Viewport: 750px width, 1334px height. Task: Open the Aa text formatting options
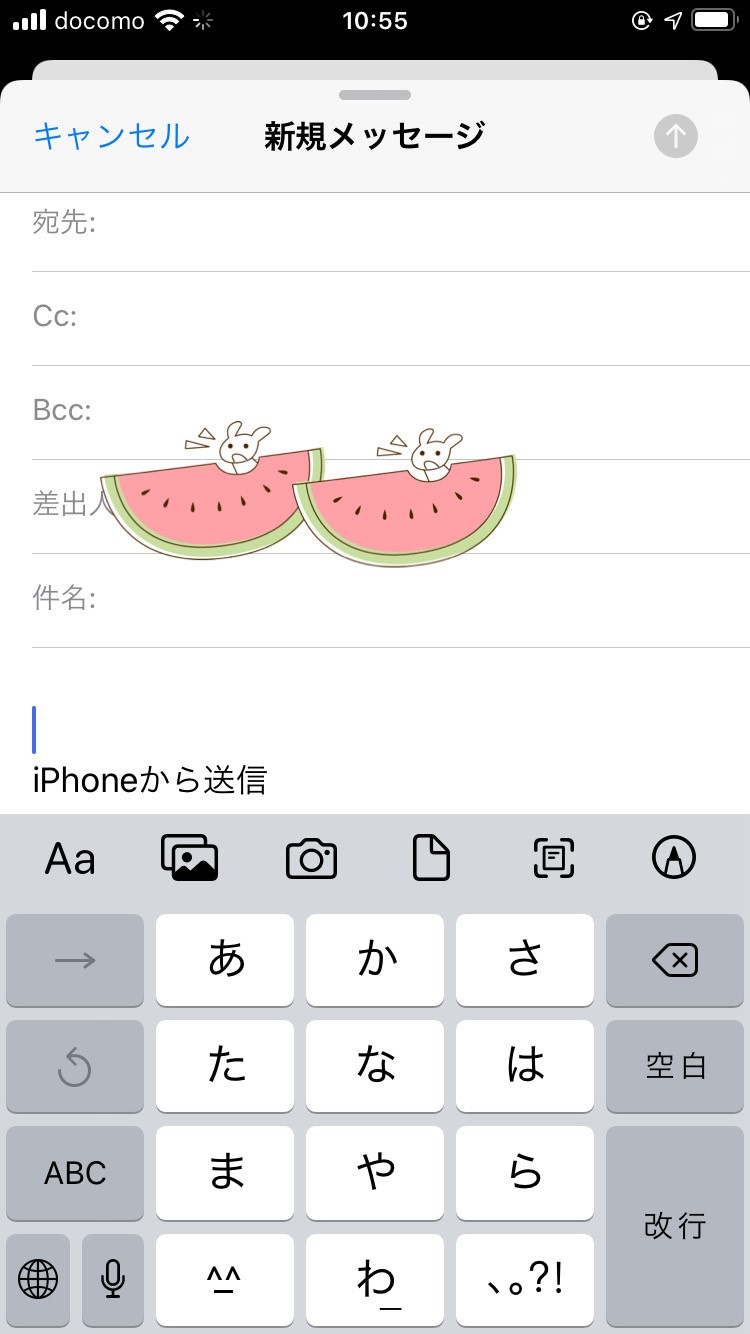coord(71,859)
